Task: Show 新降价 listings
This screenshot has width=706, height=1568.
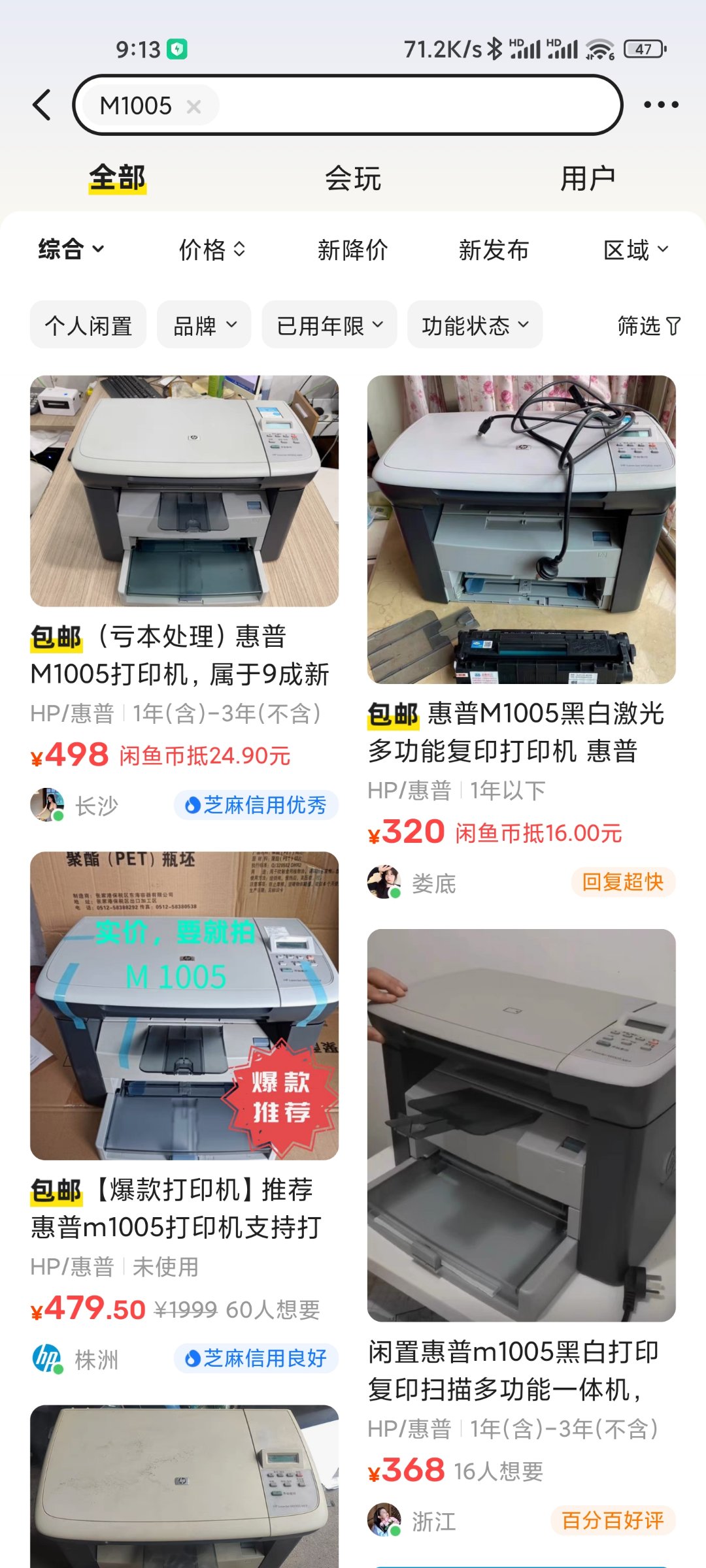Action: [353, 249]
